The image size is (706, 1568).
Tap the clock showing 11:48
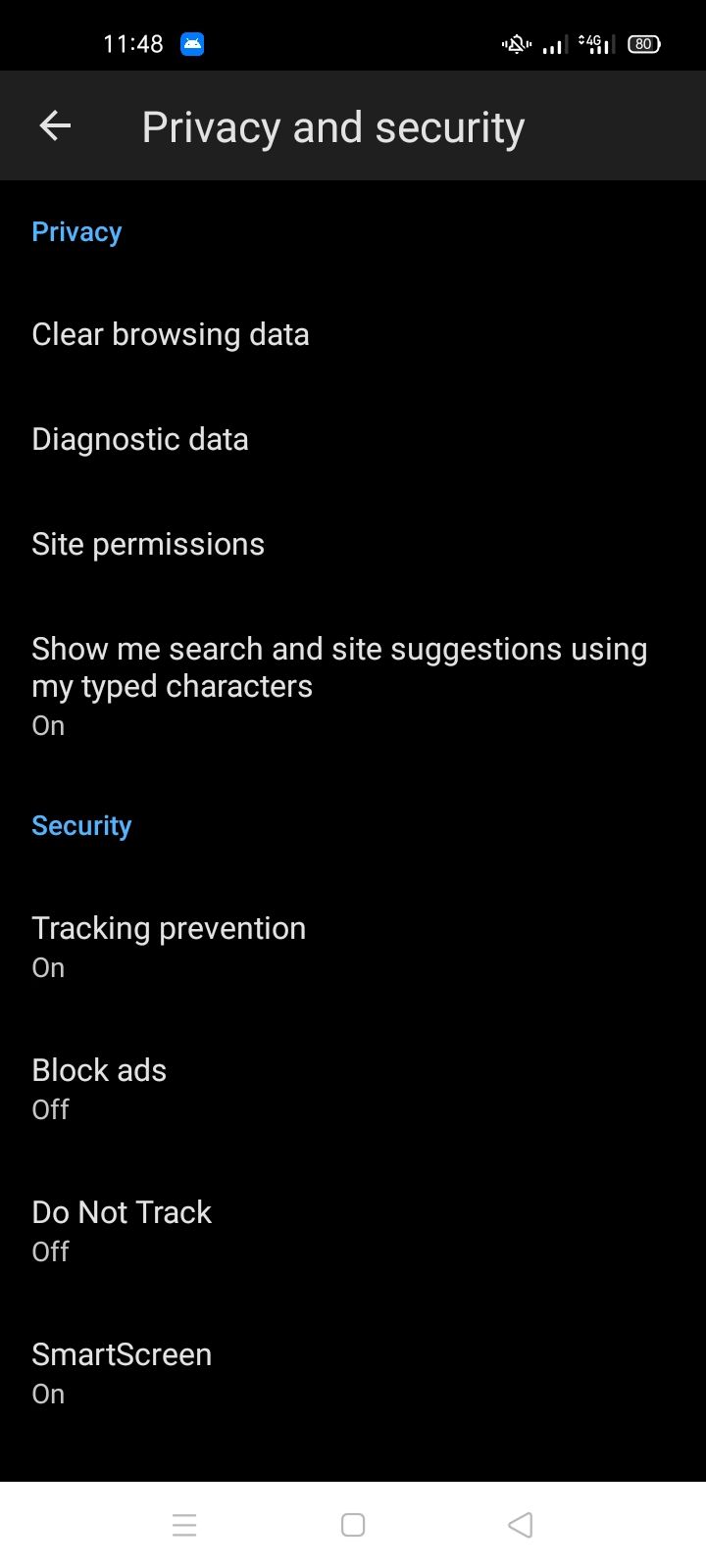coord(132,43)
